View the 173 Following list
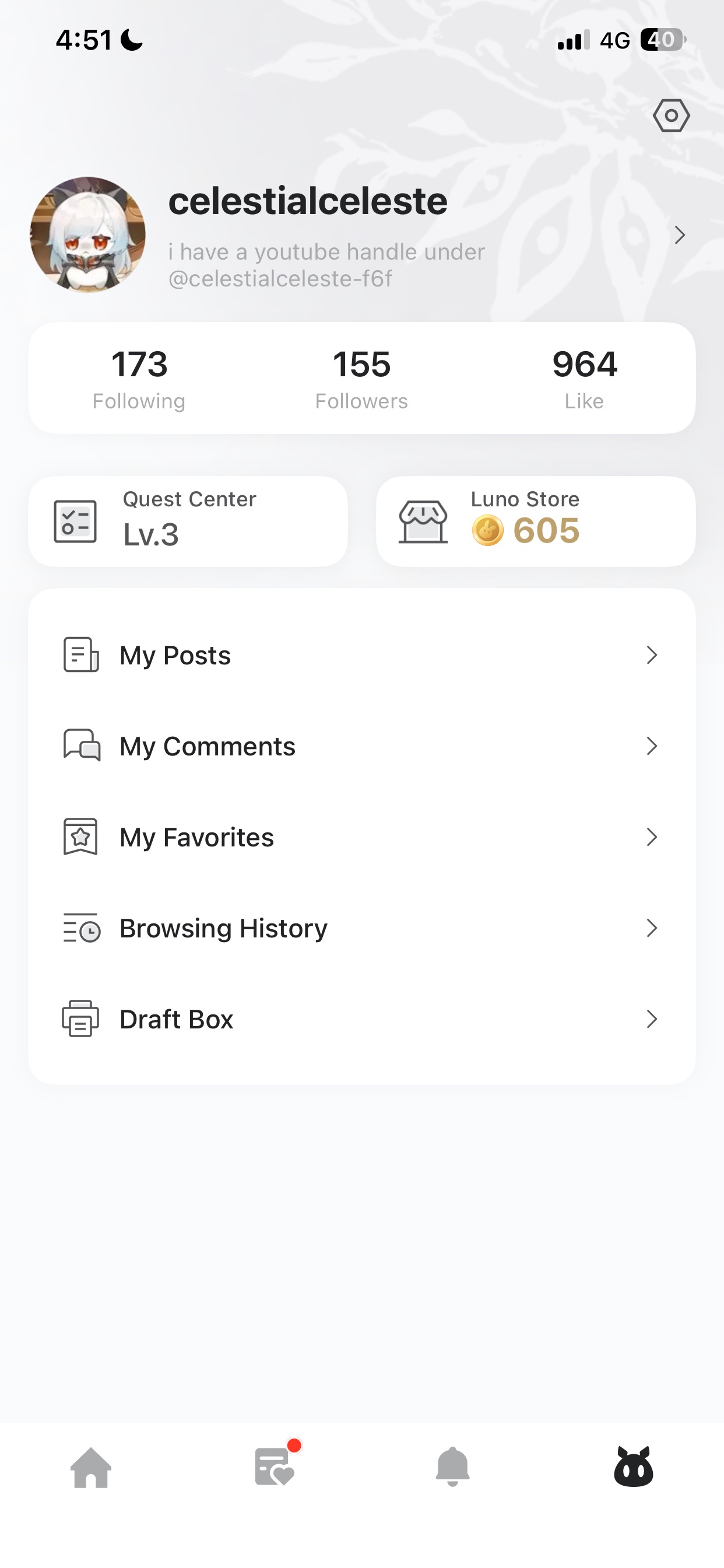This screenshot has width=724, height=1568. [x=139, y=379]
